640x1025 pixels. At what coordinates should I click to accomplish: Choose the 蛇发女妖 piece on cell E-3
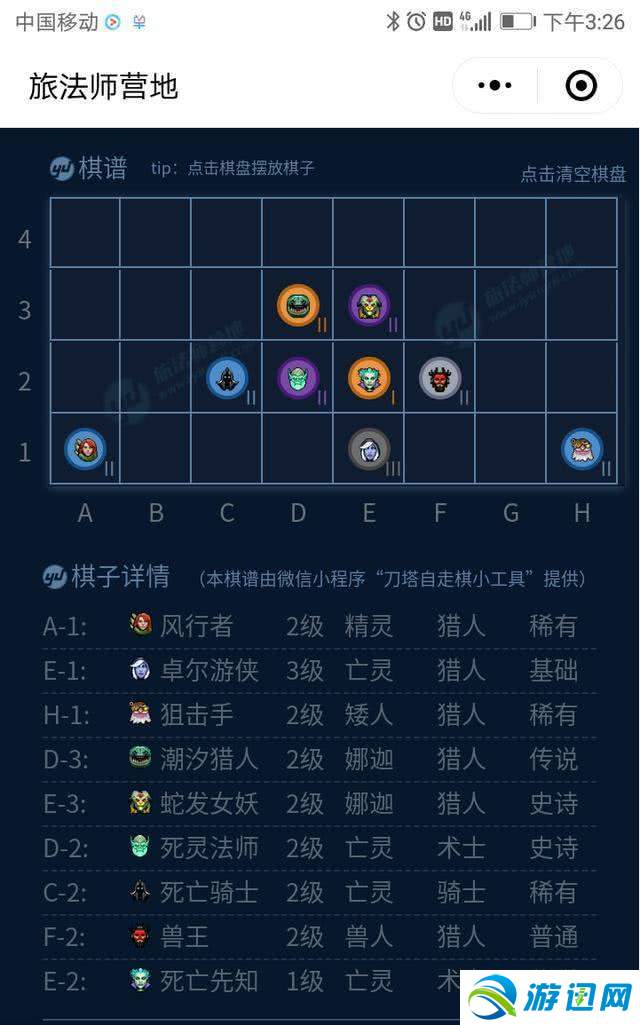[x=368, y=305]
